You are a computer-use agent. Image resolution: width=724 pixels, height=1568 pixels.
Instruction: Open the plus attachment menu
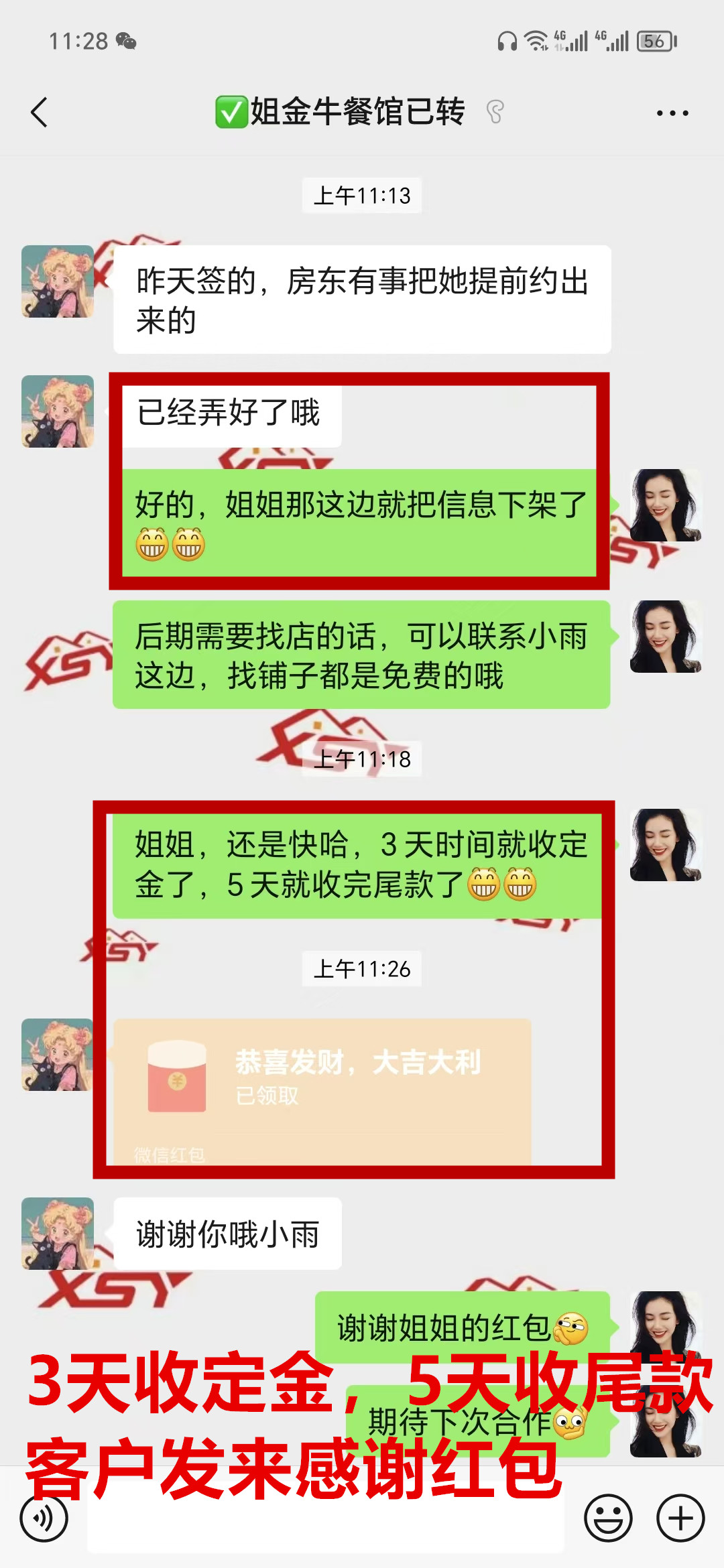680,1518
